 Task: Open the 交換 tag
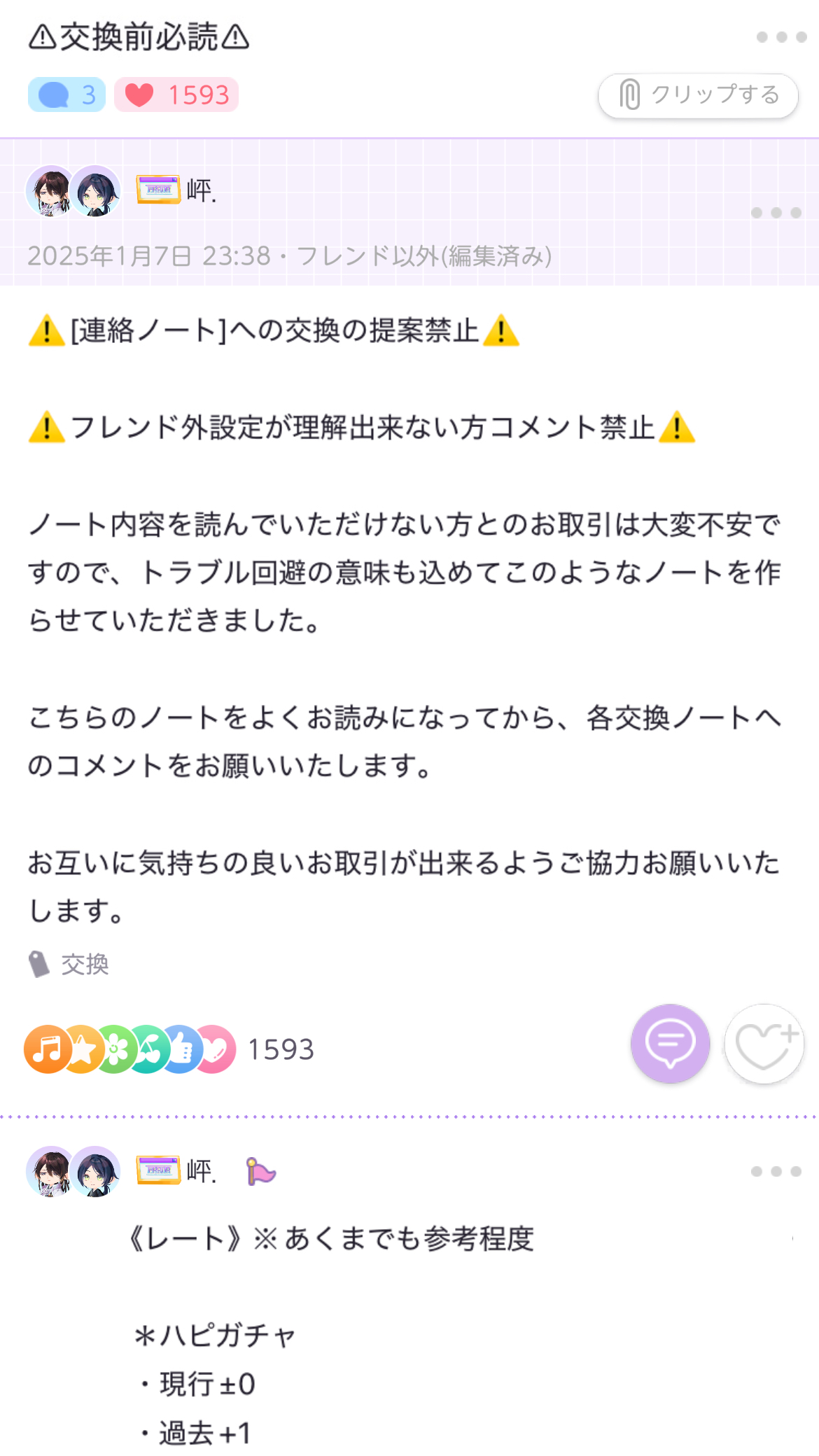point(84,965)
